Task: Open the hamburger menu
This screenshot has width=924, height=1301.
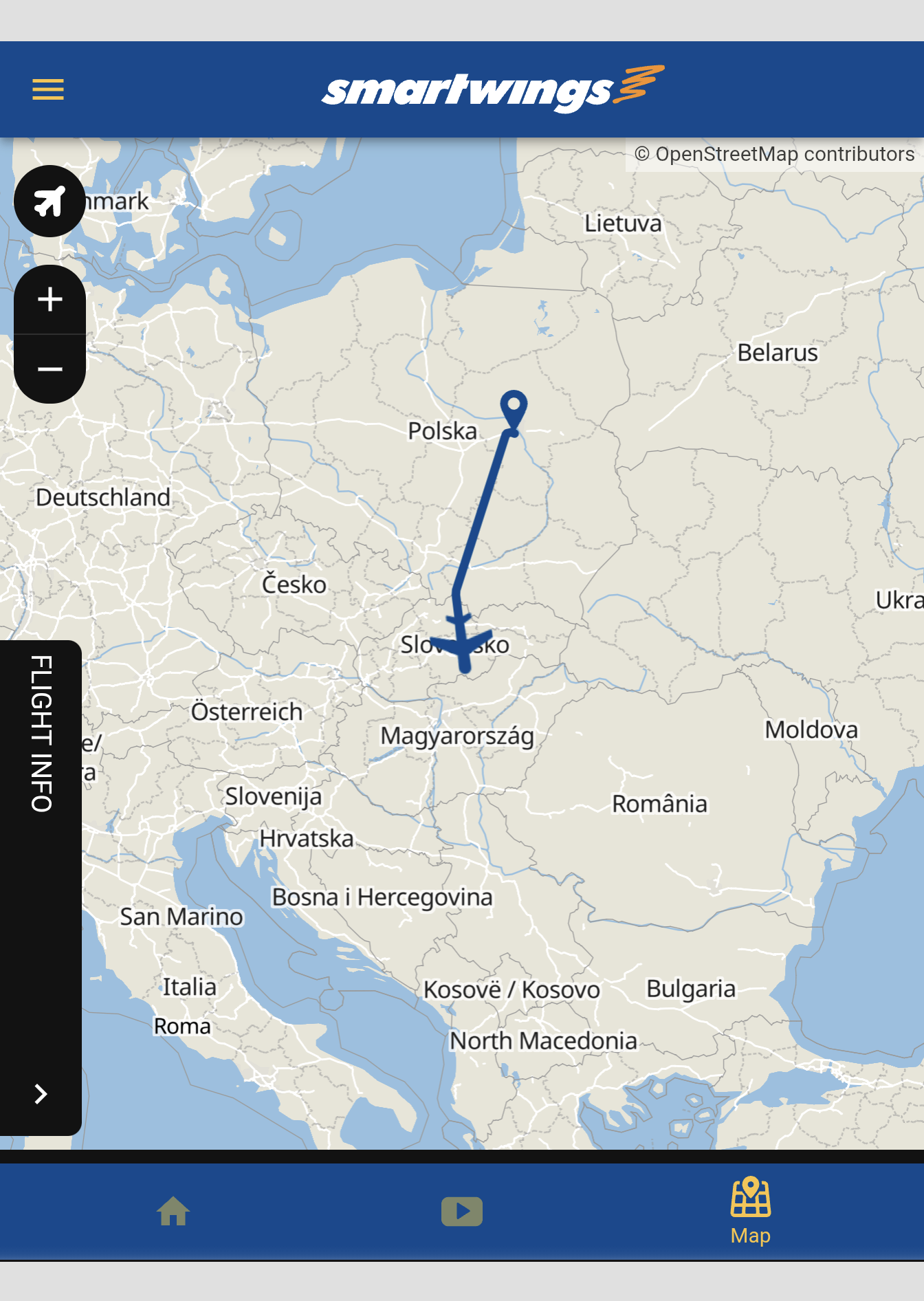Action: coord(48,89)
